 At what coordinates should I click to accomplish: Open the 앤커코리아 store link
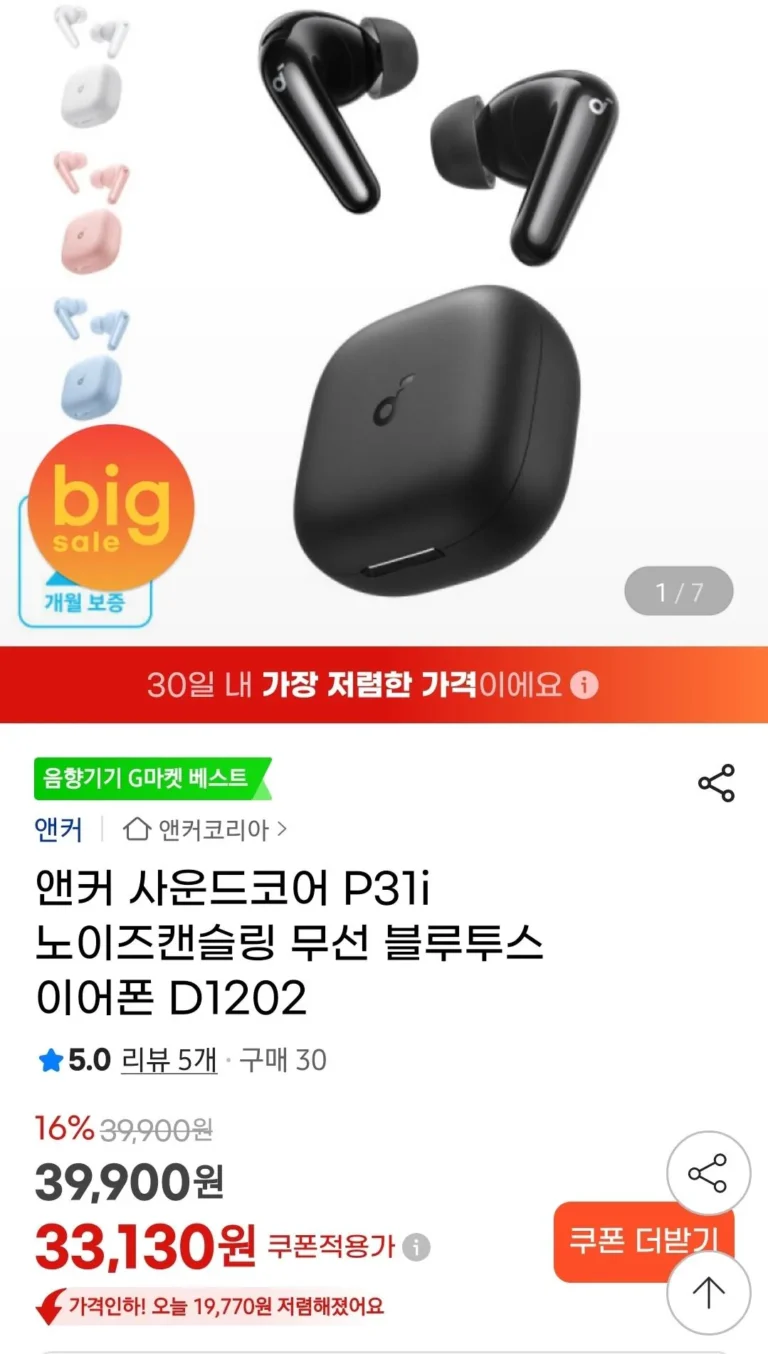point(205,829)
